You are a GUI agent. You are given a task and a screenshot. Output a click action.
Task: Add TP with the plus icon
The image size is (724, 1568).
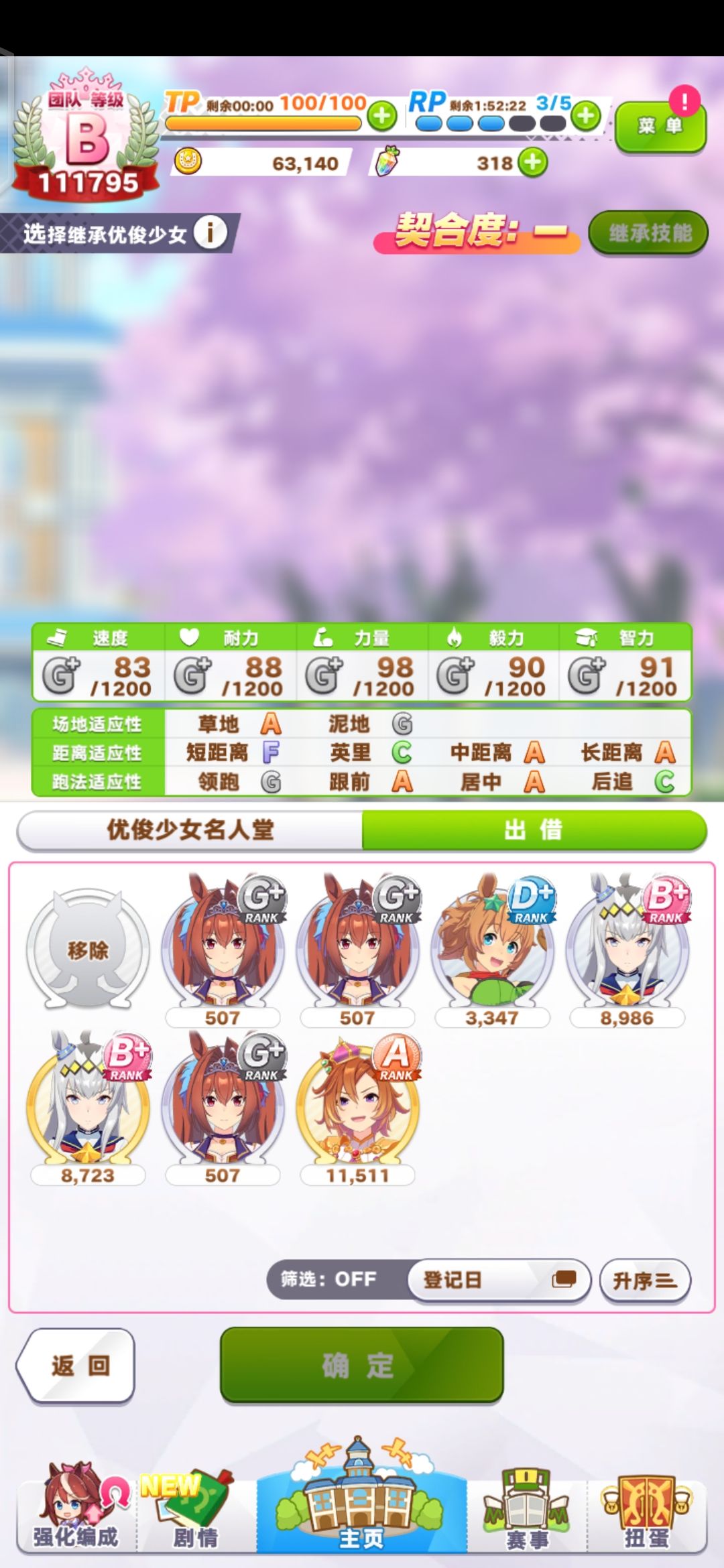382,117
